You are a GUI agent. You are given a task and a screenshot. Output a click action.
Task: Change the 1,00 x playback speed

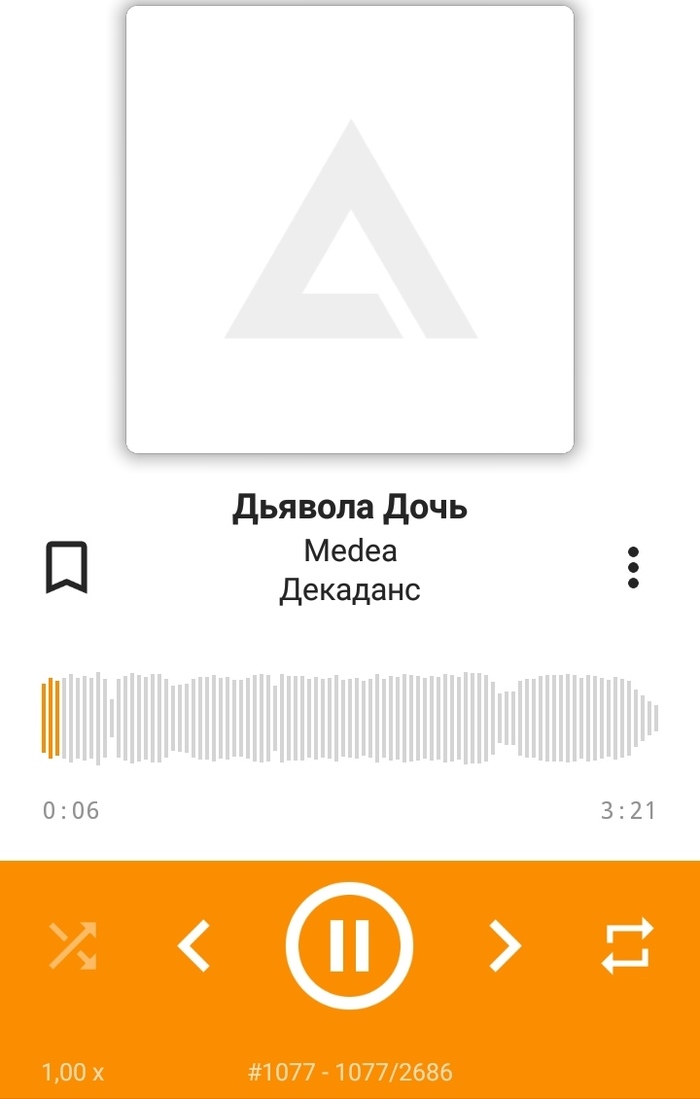(72, 1073)
